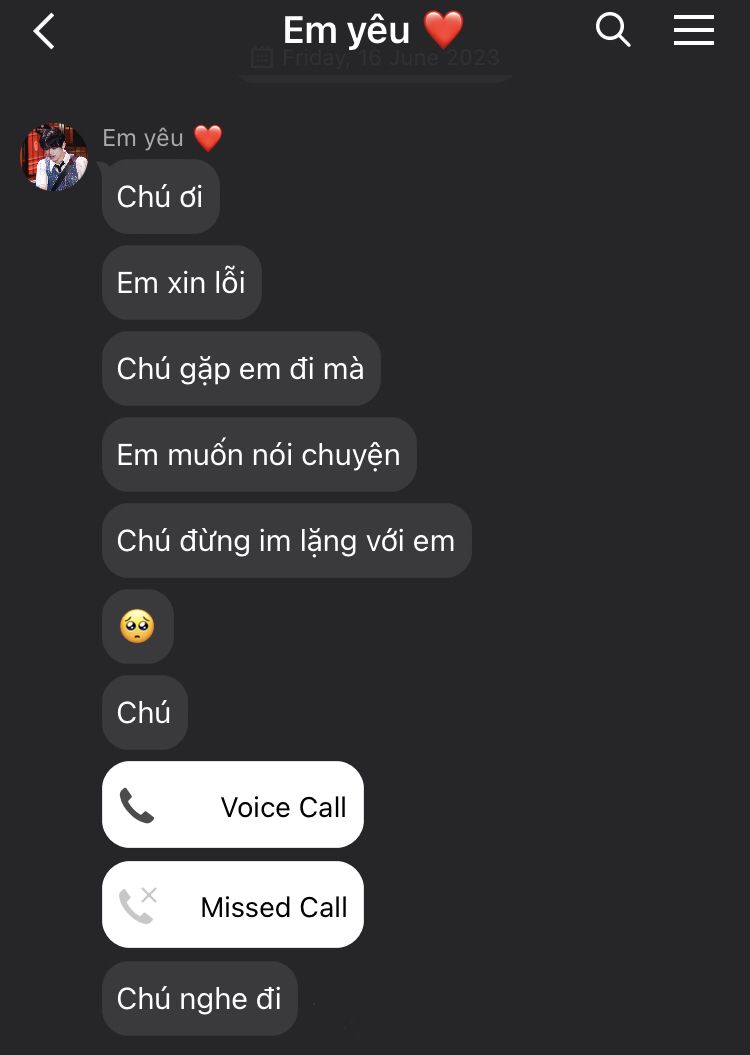The height and width of the screenshot is (1055, 750).
Task: Search within this conversation
Action: 613,31
